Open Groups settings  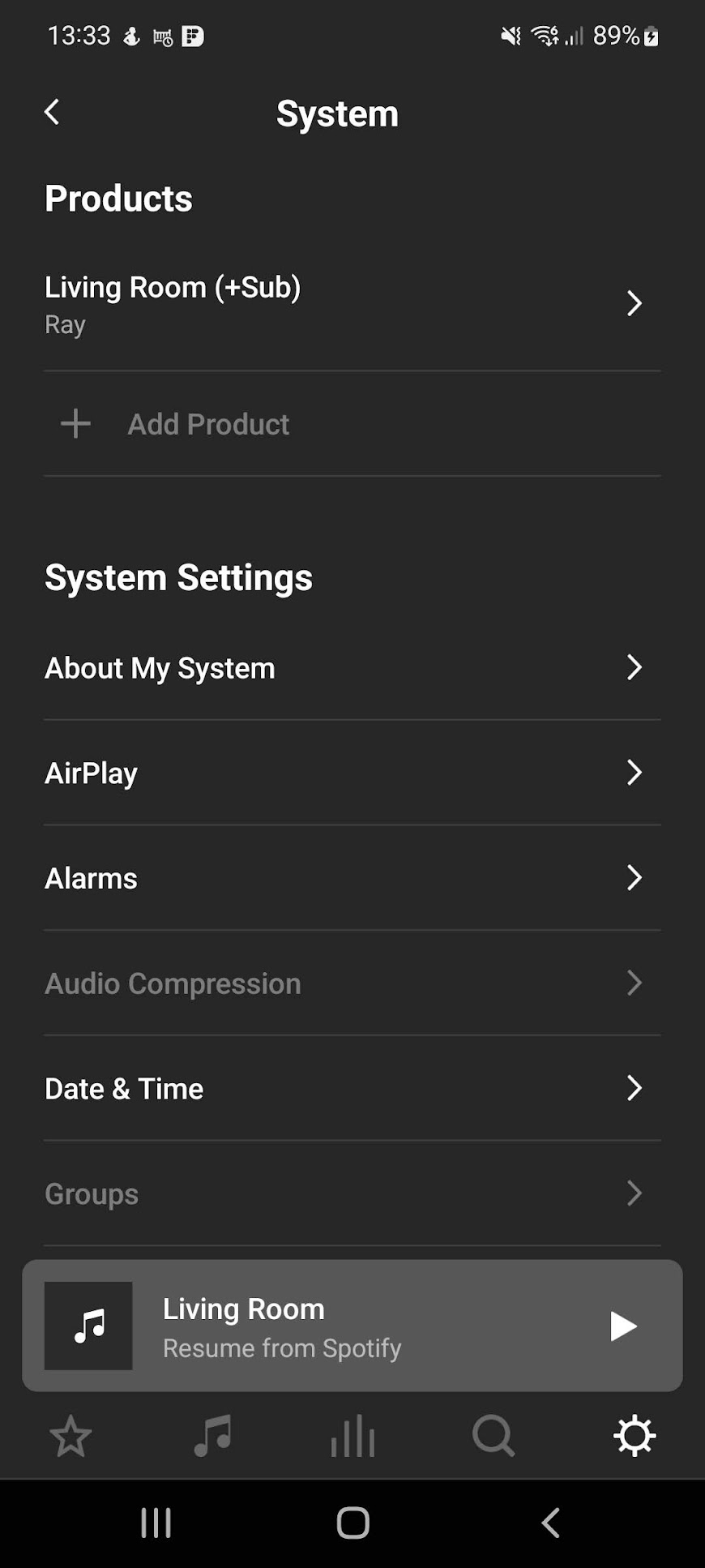tap(352, 1193)
